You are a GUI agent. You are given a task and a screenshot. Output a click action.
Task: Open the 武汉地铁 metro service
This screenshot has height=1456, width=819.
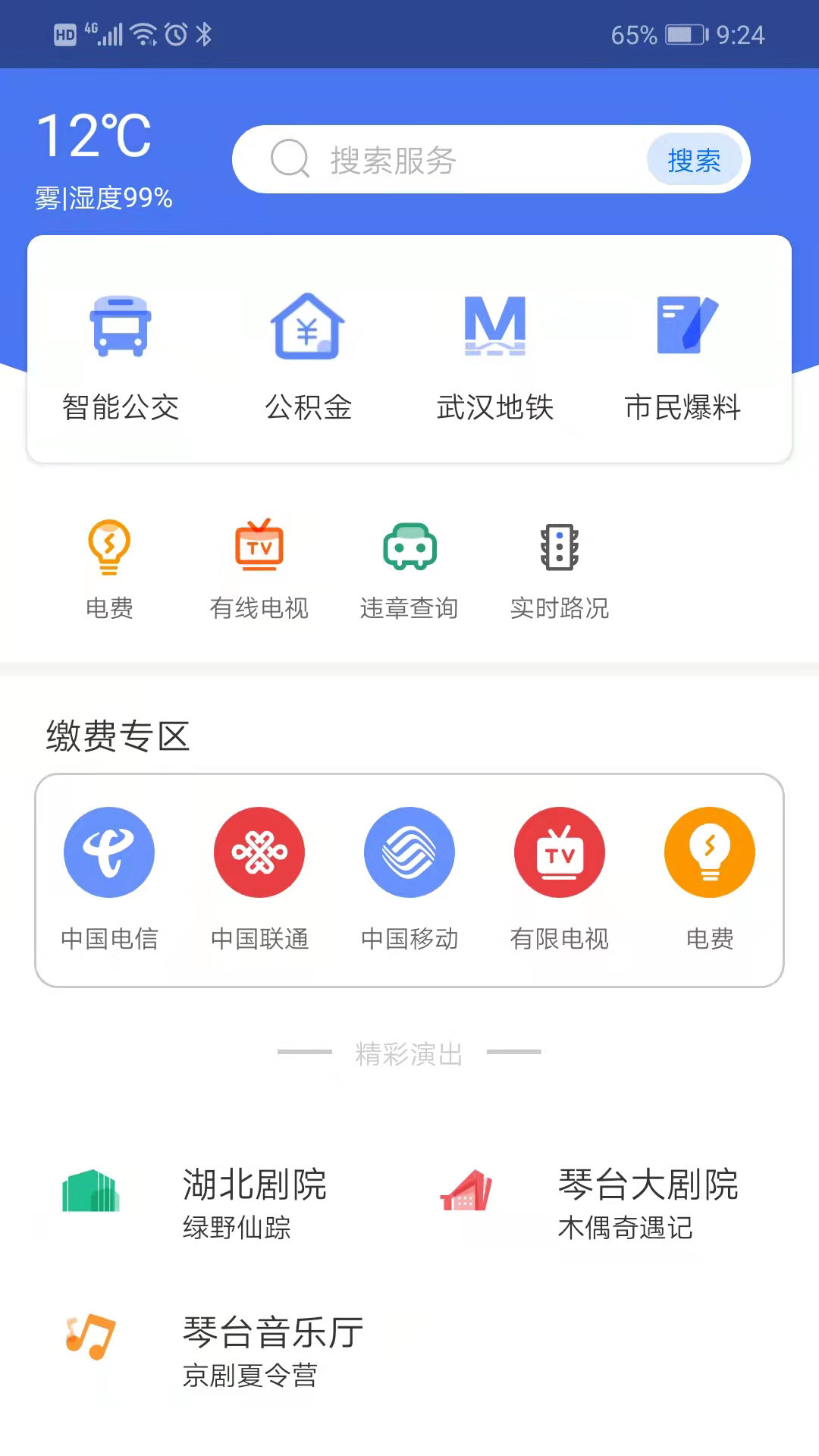[x=494, y=349]
